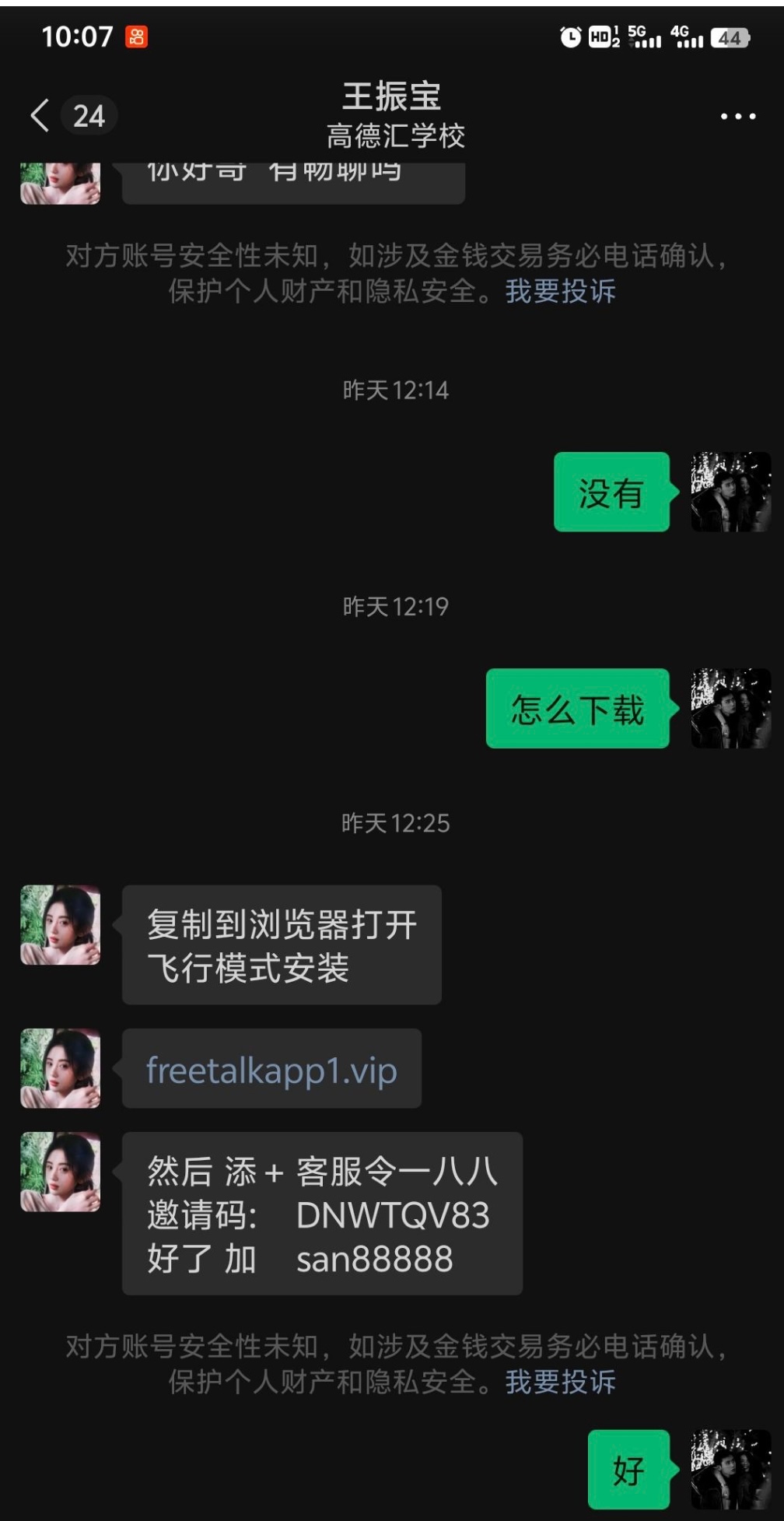Tap 我要投诉 link above the 昨天 12:14 timestamp
This screenshot has width=784, height=1521.
[560, 291]
